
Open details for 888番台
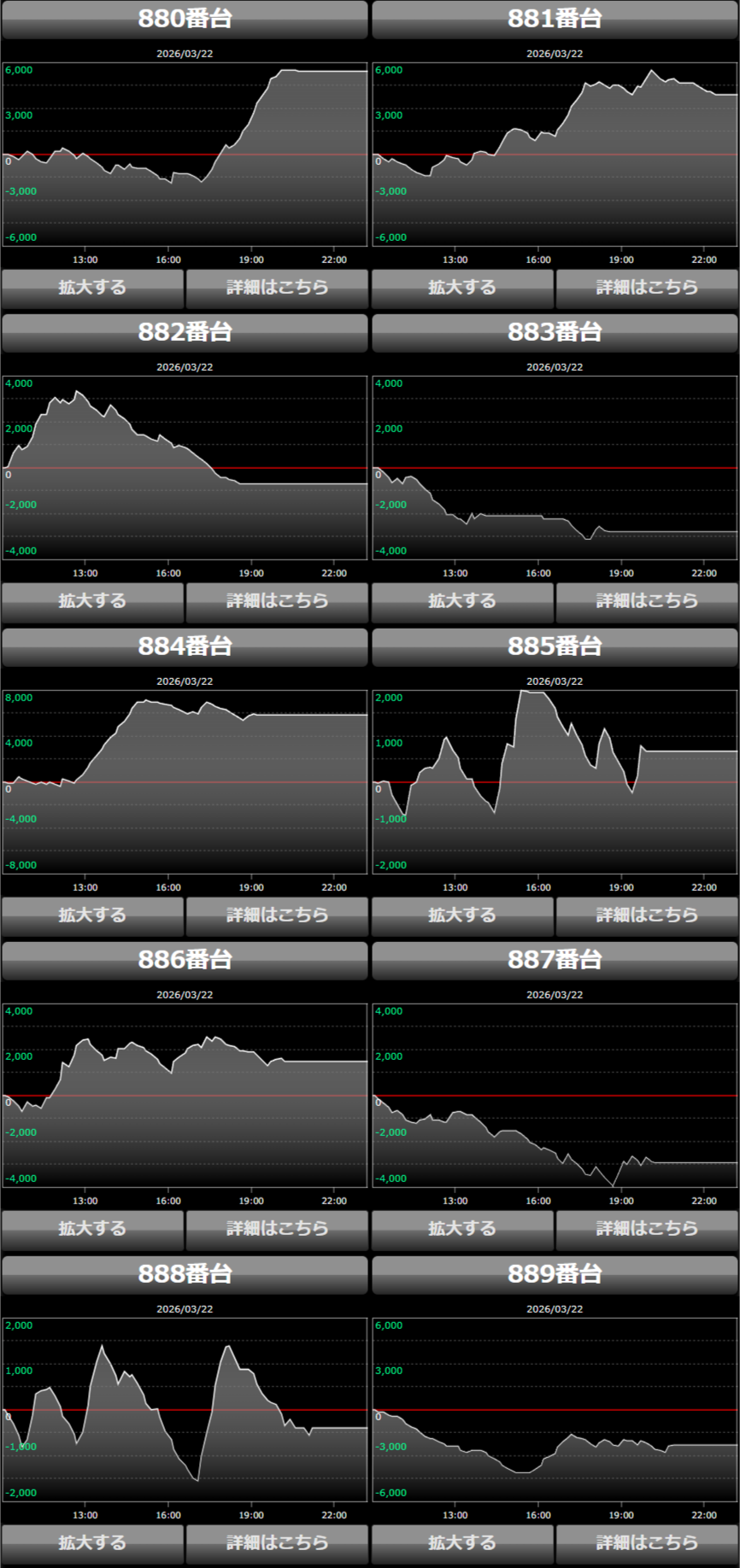tap(277, 1543)
